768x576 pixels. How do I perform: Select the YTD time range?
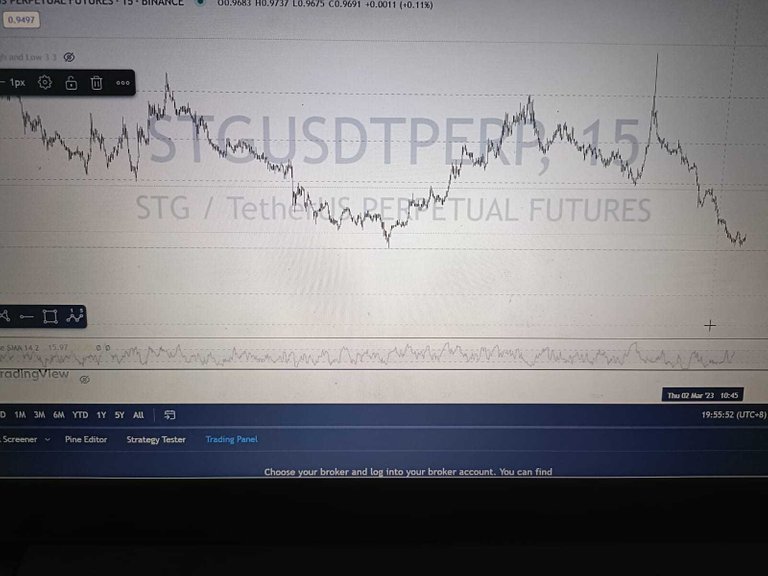(x=81, y=415)
